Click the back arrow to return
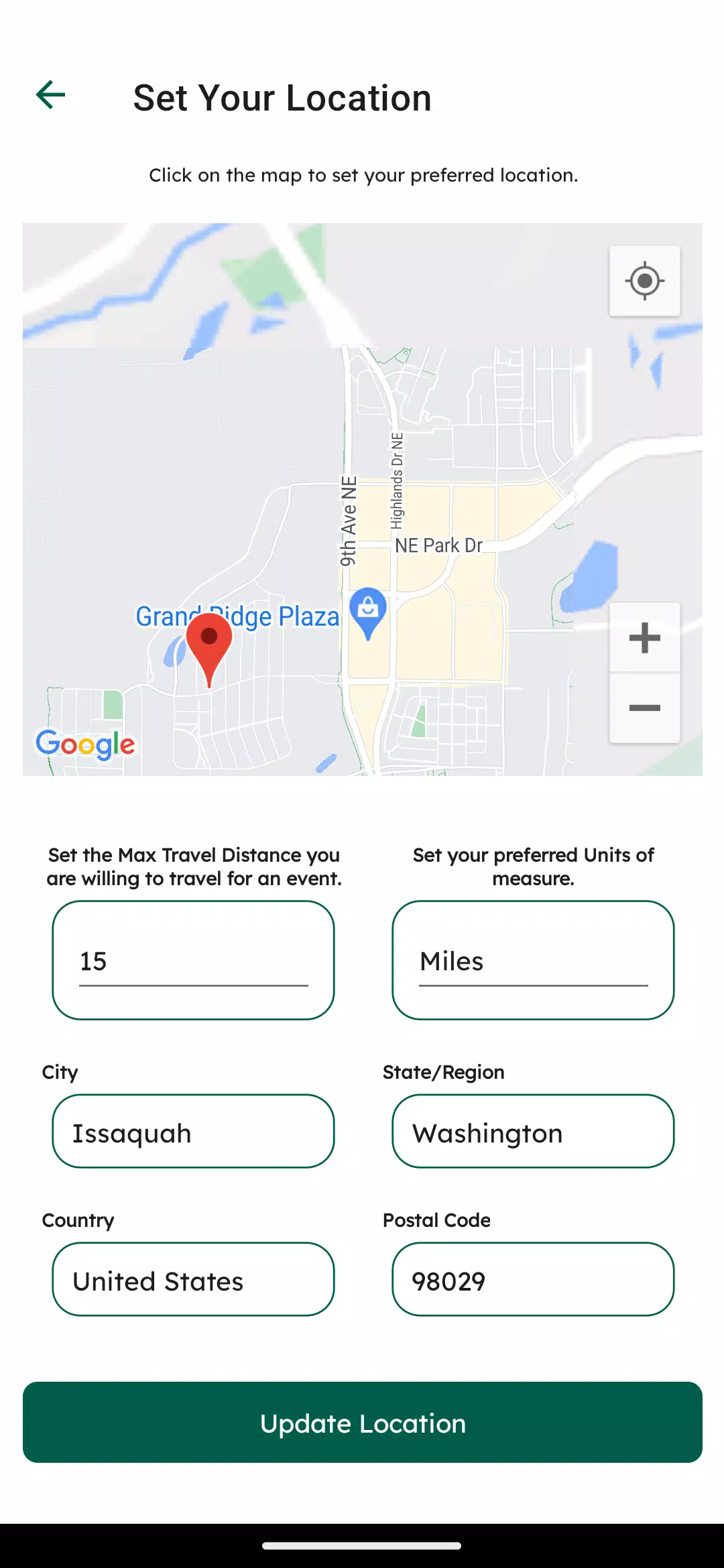 pyautogui.click(x=50, y=95)
